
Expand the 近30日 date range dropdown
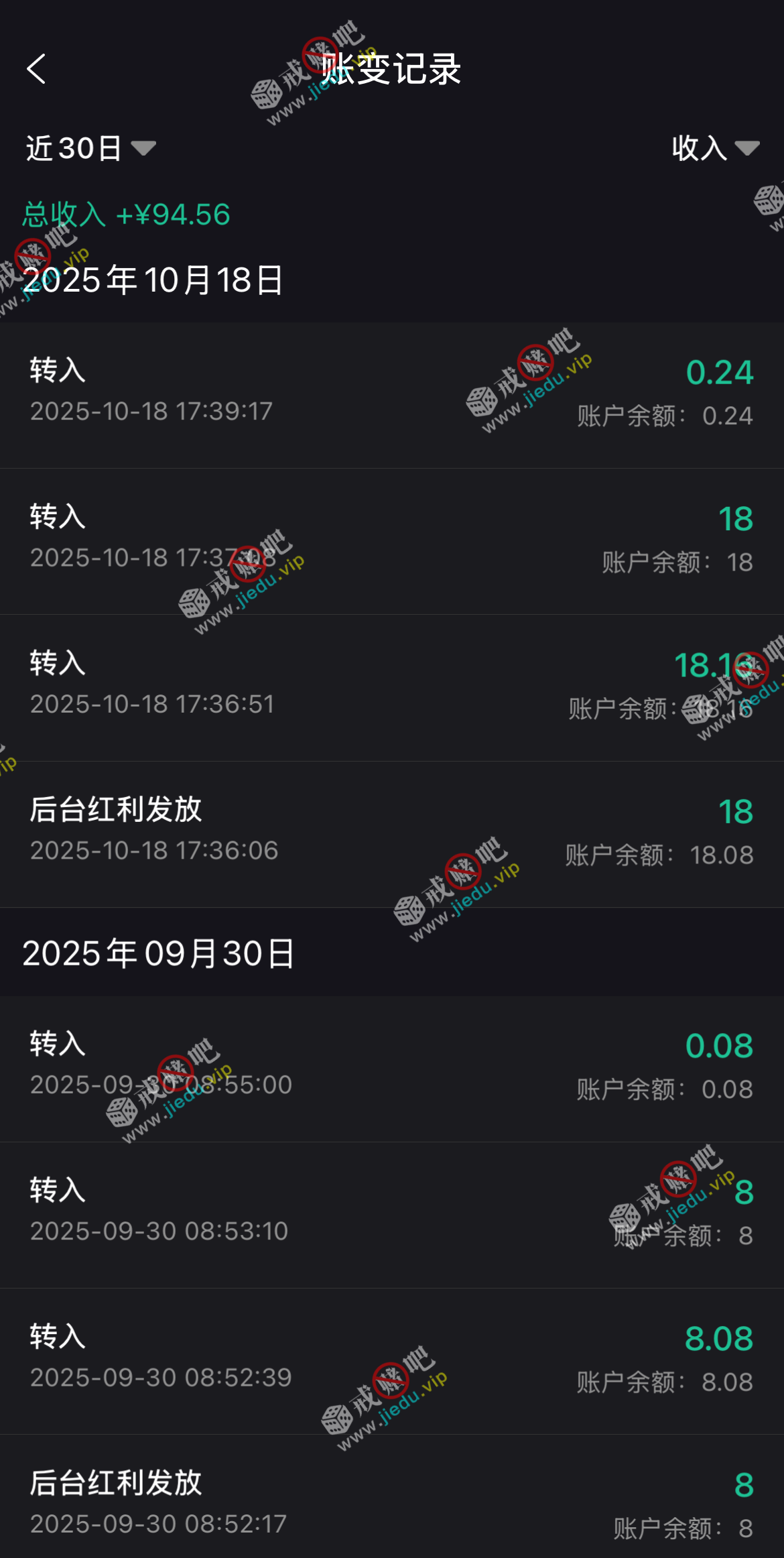[90, 148]
